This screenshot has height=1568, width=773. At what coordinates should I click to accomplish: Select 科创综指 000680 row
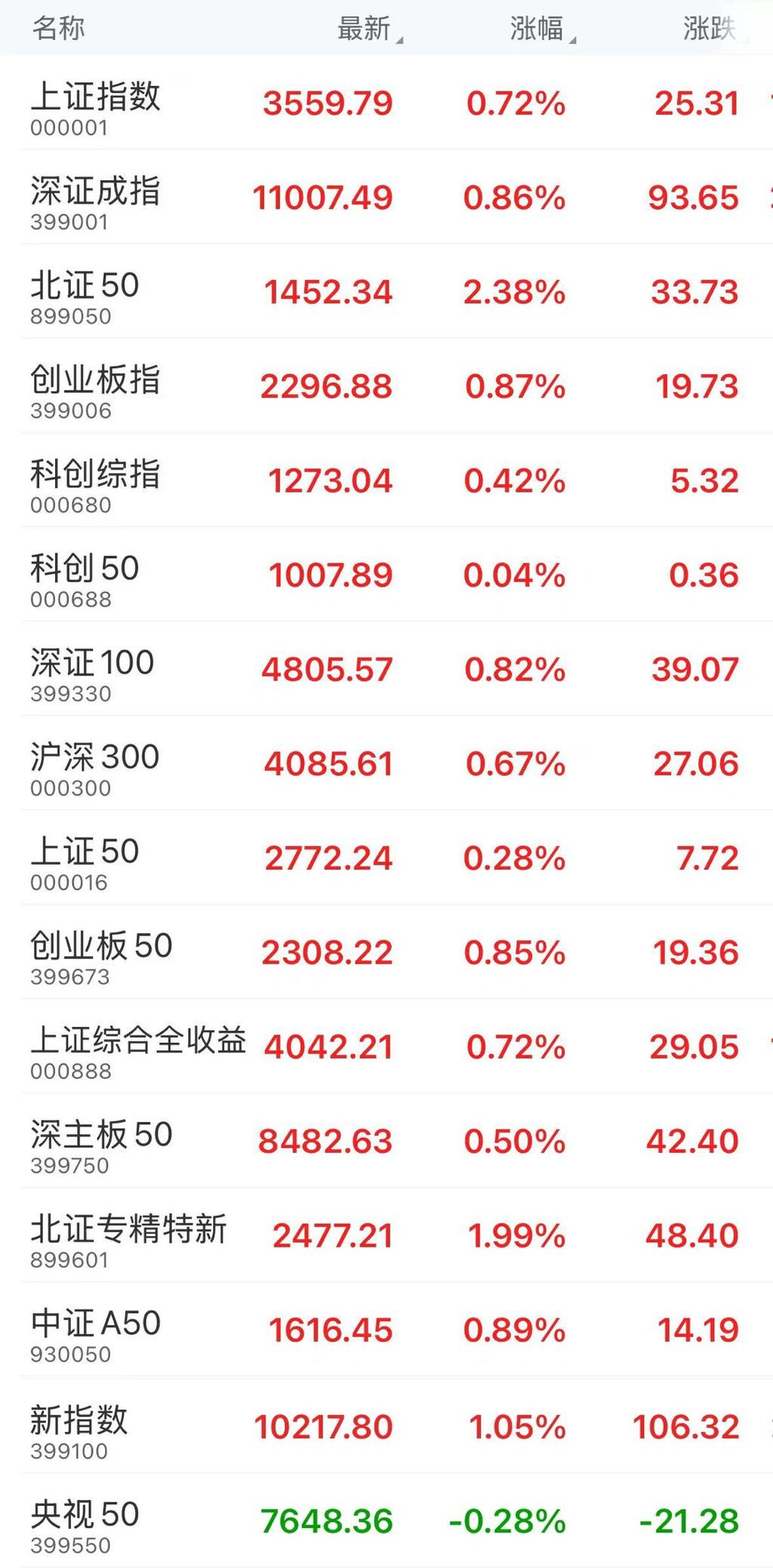point(386,479)
